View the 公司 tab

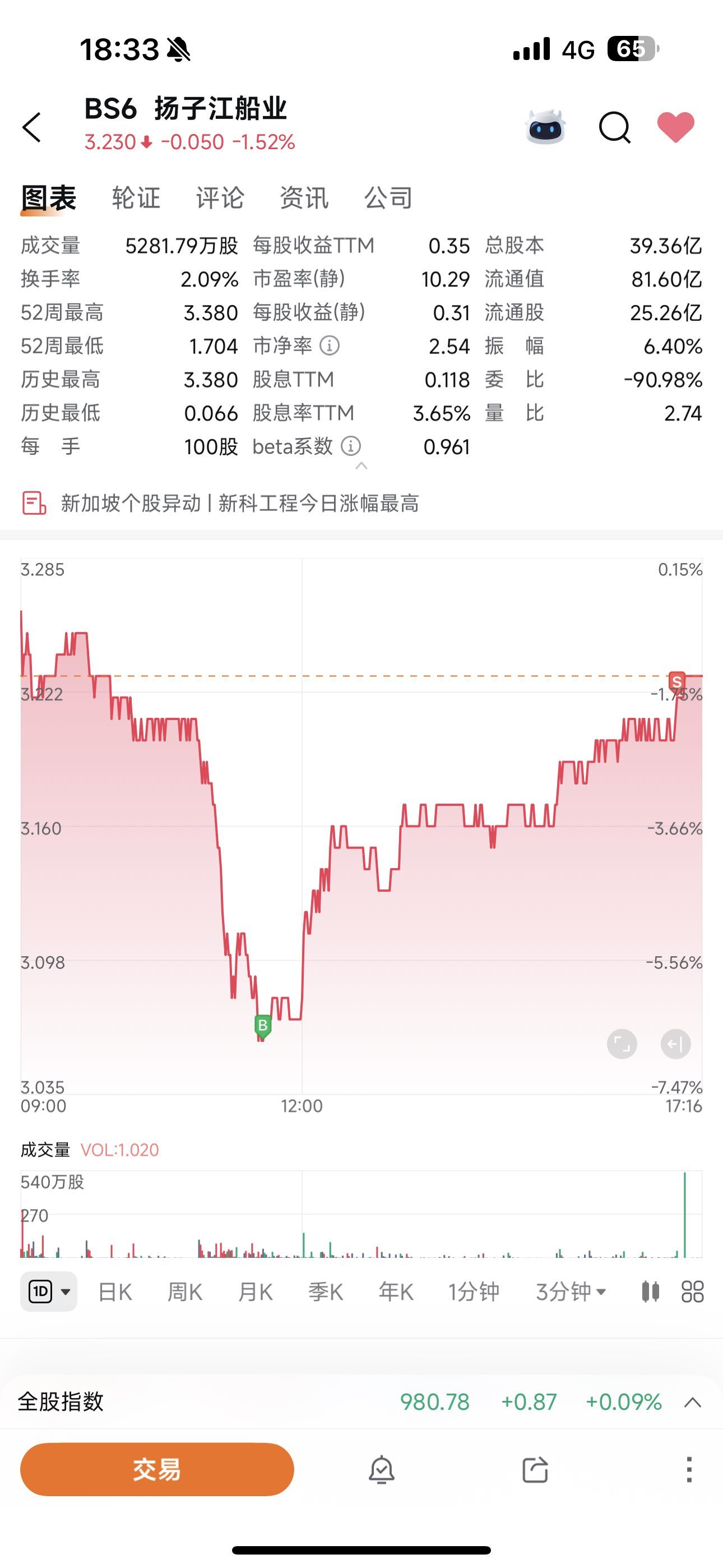388,199
